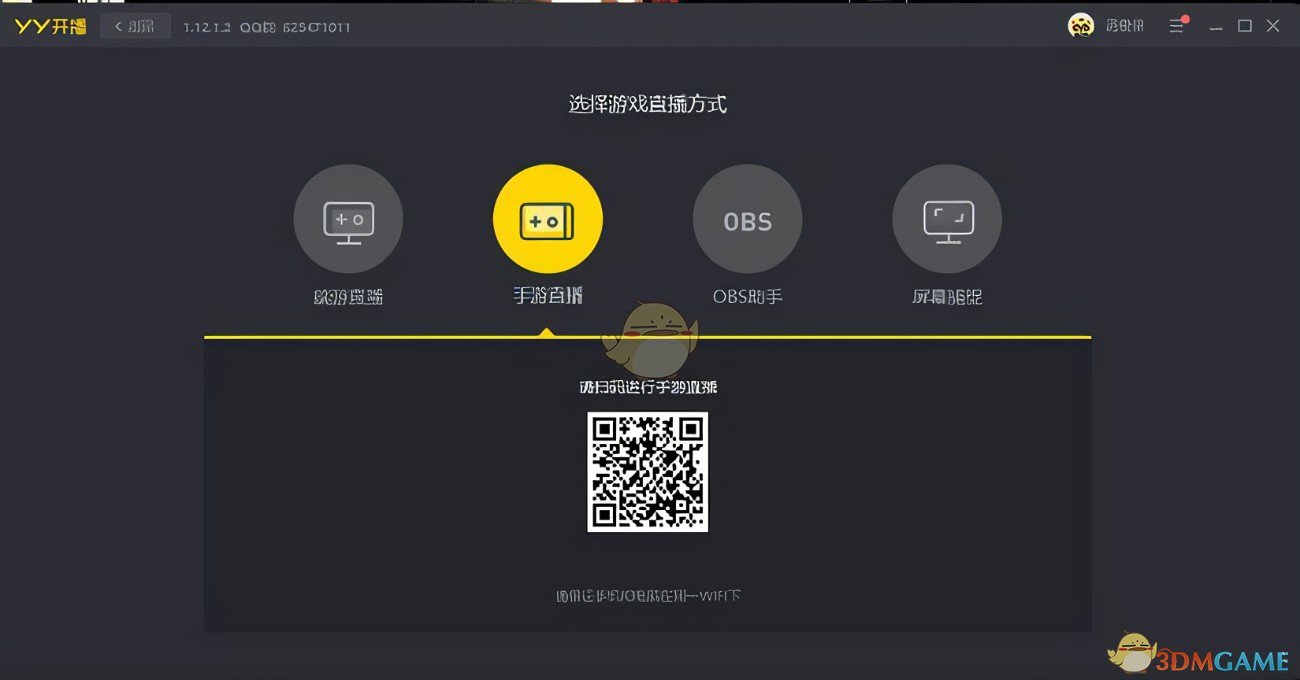1300x680 pixels.
Task: Choose the screen capture option
Action: pyautogui.click(x=947, y=220)
